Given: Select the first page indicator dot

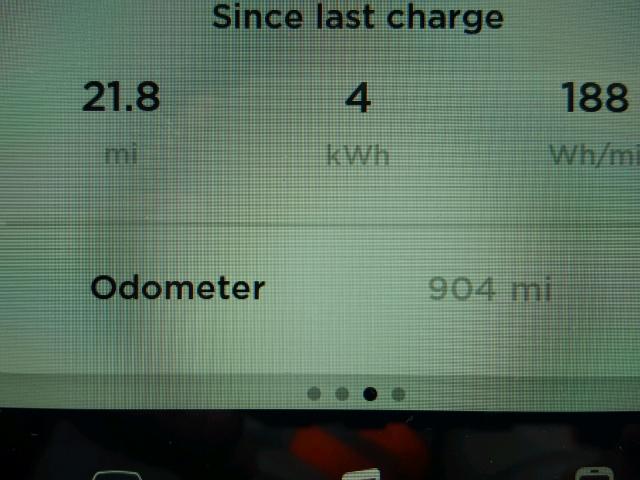Looking at the screenshot, I should [x=314, y=394].
